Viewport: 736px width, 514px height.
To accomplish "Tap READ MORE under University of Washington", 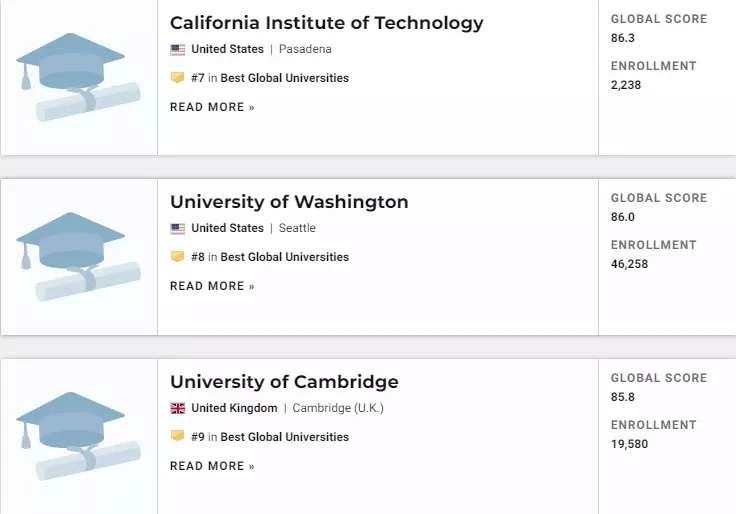I will pos(212,286).
